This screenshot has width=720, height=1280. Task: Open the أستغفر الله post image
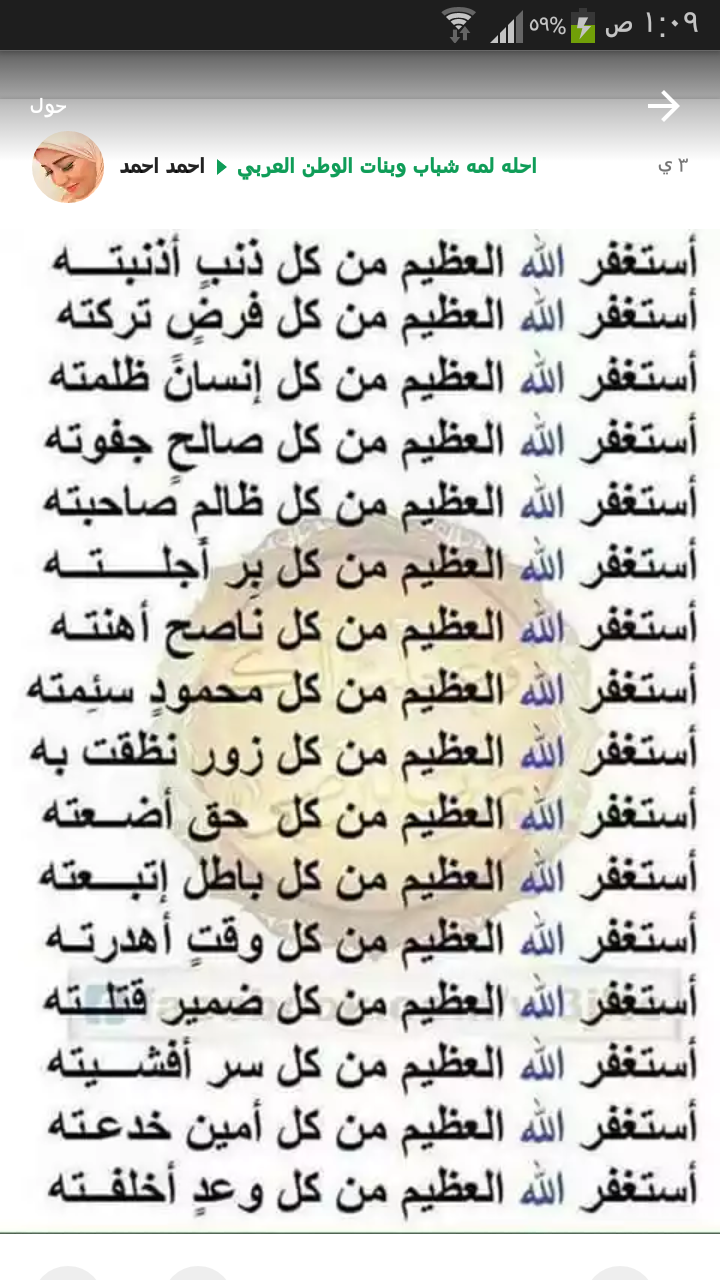[x=360, y=730]
